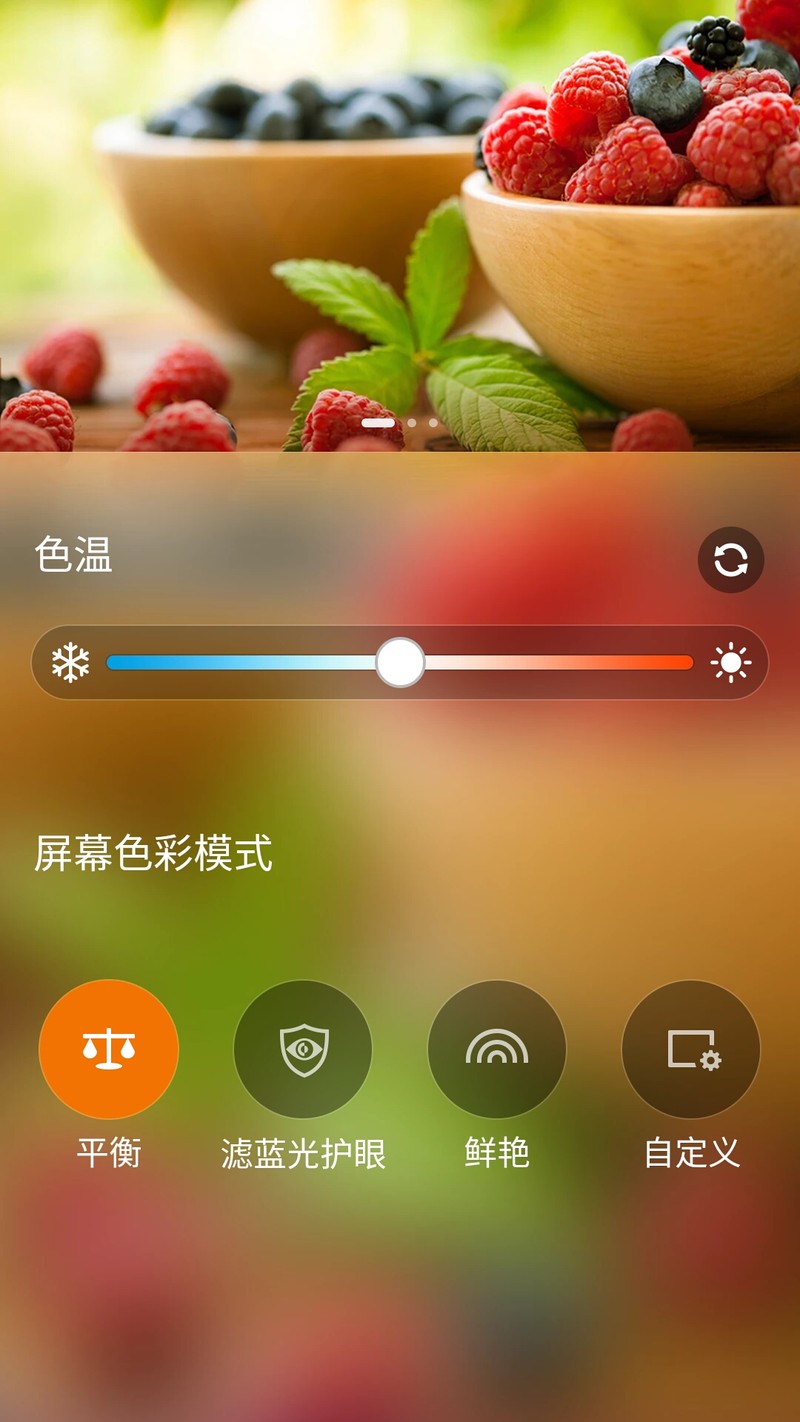Click the reset color temperature icon
This screenshot has width=800, height=1422.
tap(729, 560)
